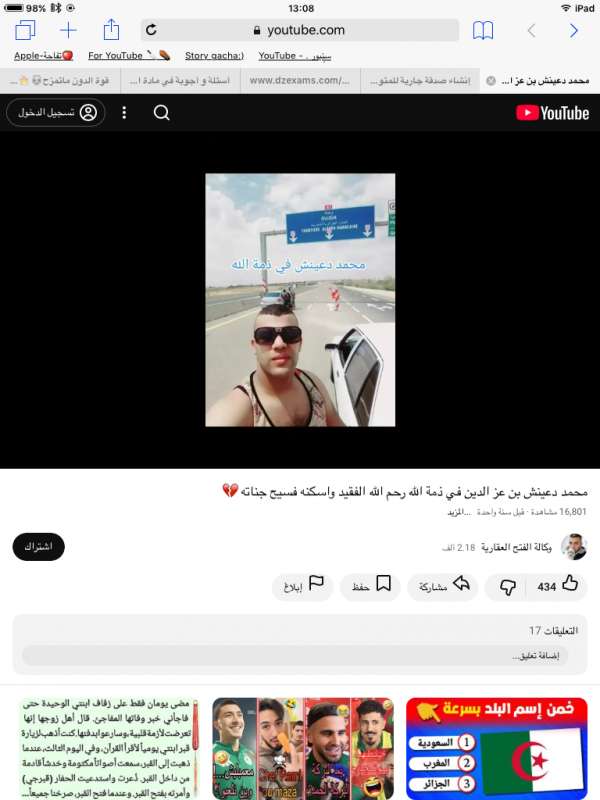Subscribe with the اشتراك button
The width and height of the screenshot is (600, 800).
(x=39, y=547)
